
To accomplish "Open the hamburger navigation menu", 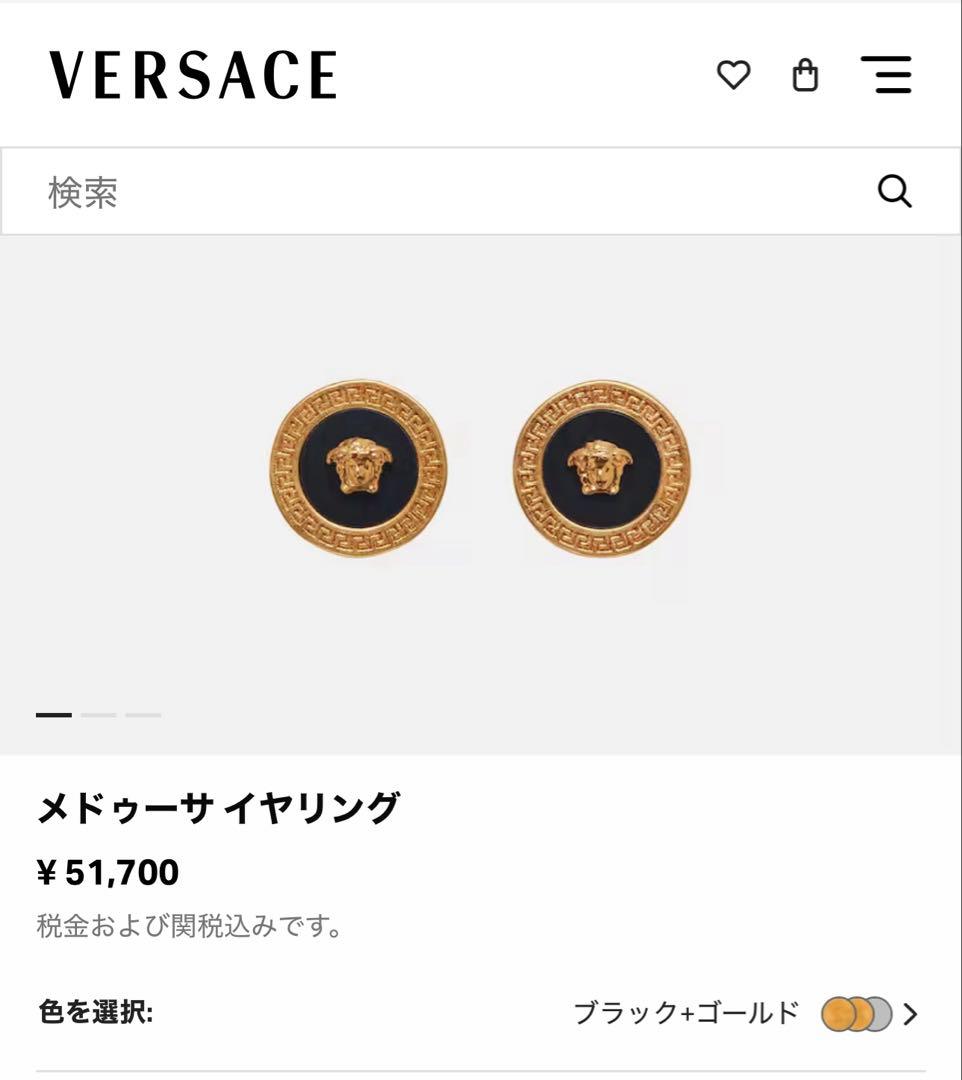I will 888,75.
